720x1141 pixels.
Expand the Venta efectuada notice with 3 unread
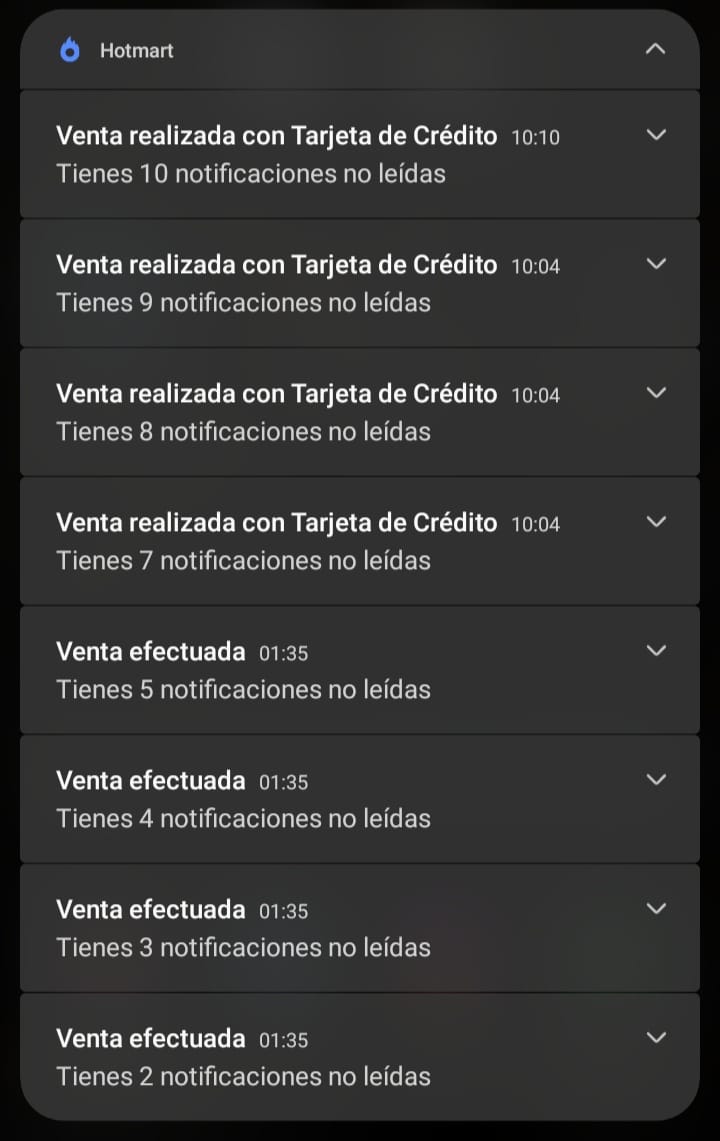(x=656, y=908)
